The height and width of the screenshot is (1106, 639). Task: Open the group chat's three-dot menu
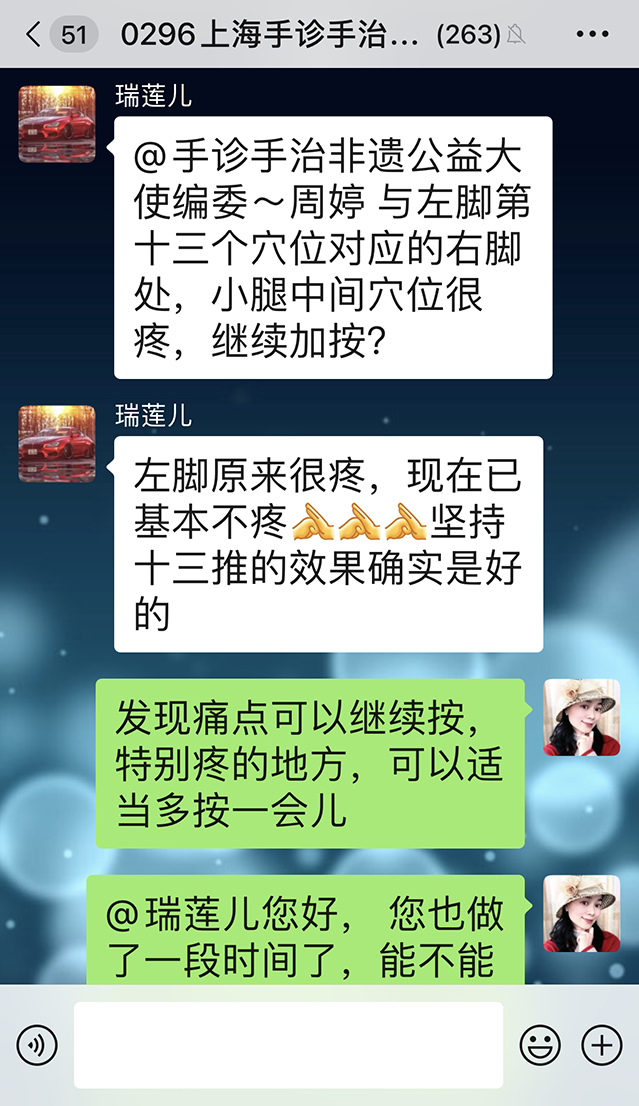pos(593,35)
